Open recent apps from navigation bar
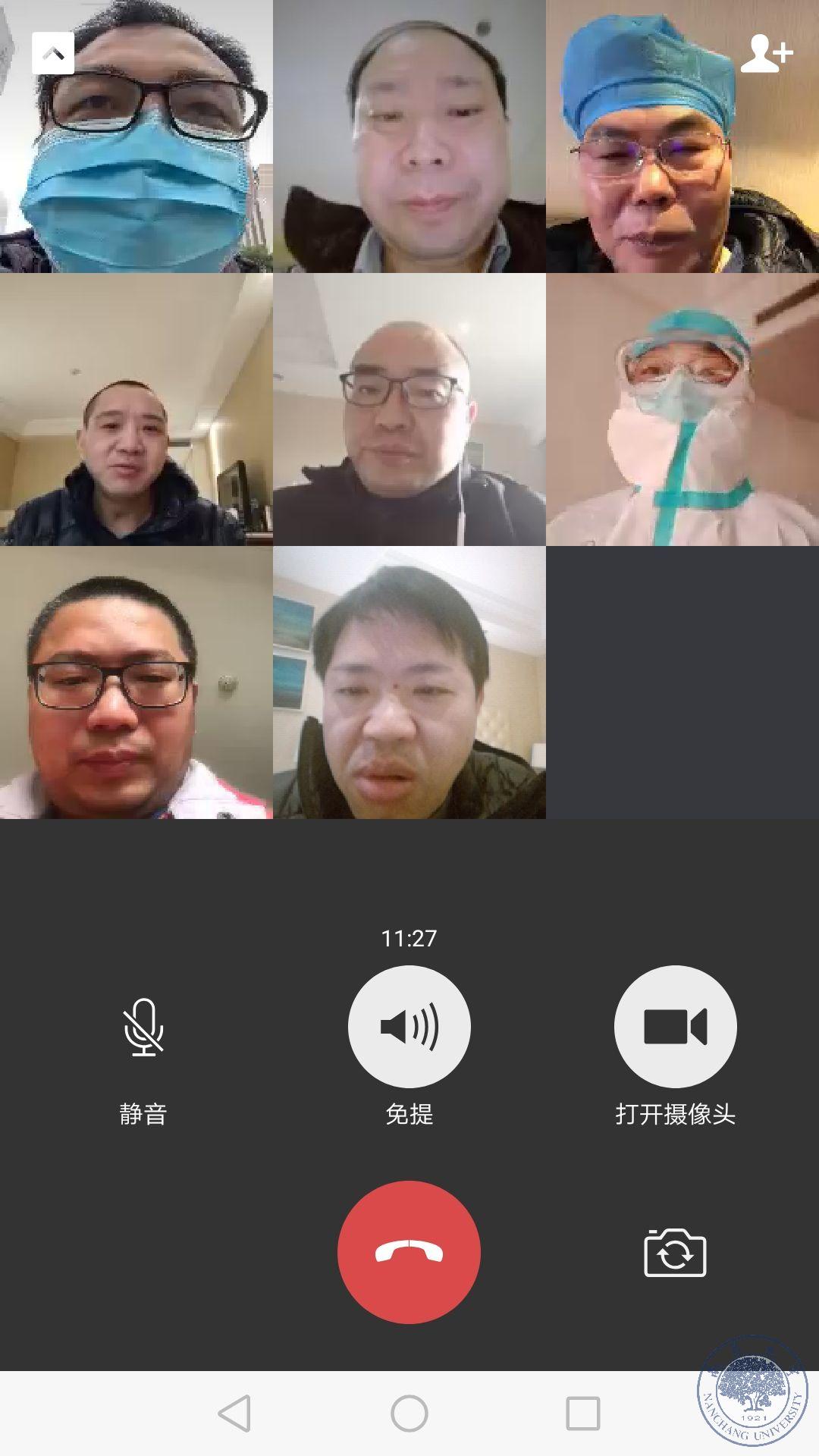 tap(583, 1414)
